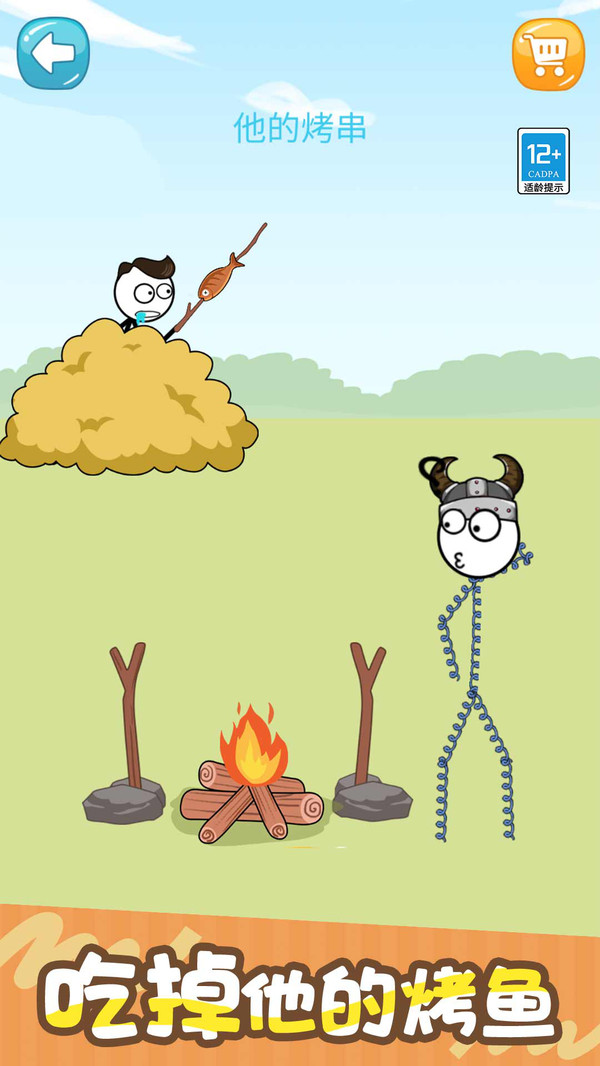The width and height of the screenshot is (600, 1066).
Task: Open the shop cart
Action: click(548, 54)
